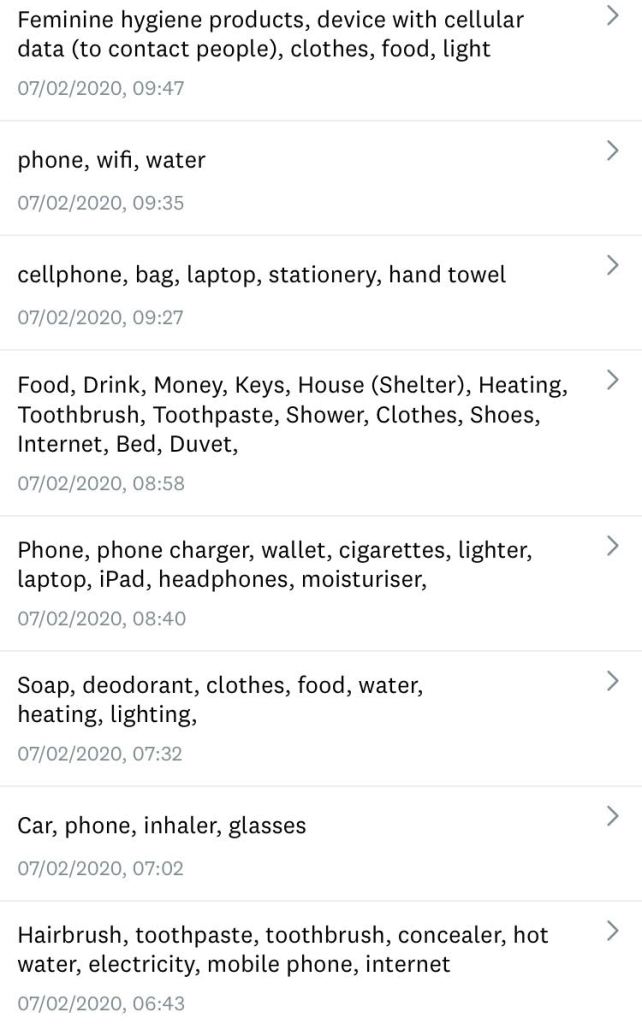
Task: Open the 'phone, wifi, water' response
Action: pos(613,151)
